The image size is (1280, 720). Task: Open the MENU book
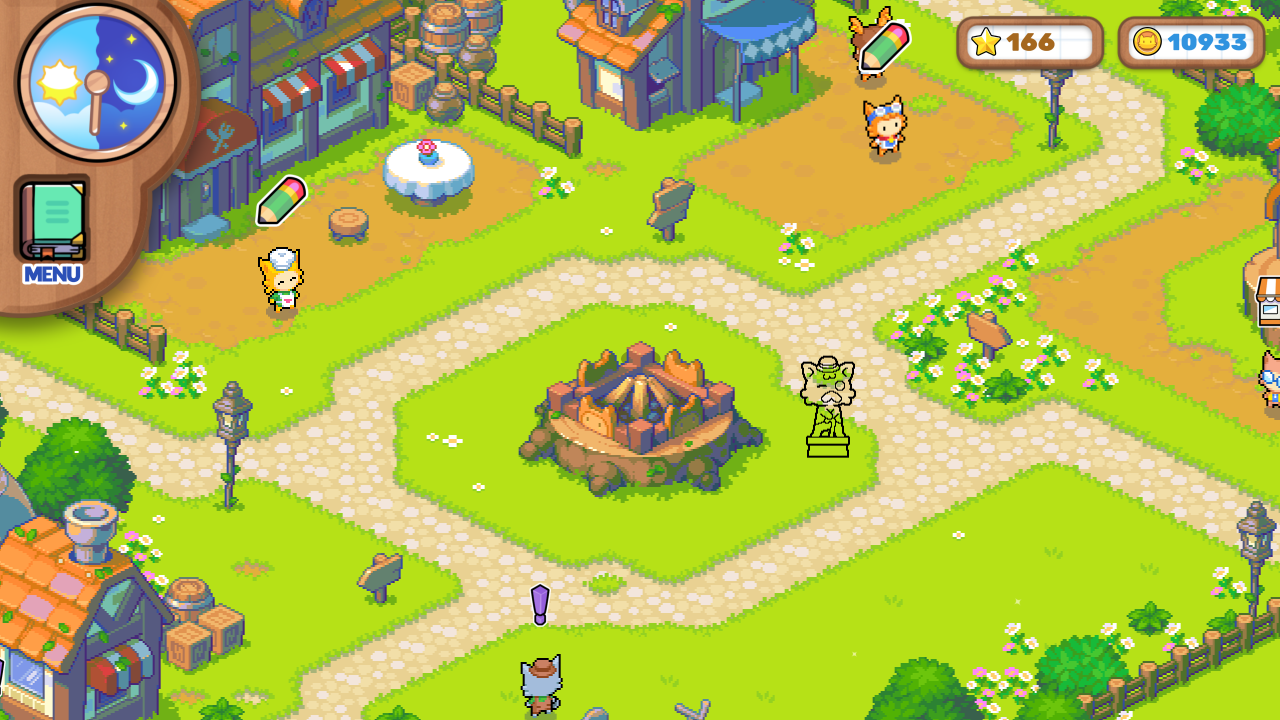coord(52,228)
